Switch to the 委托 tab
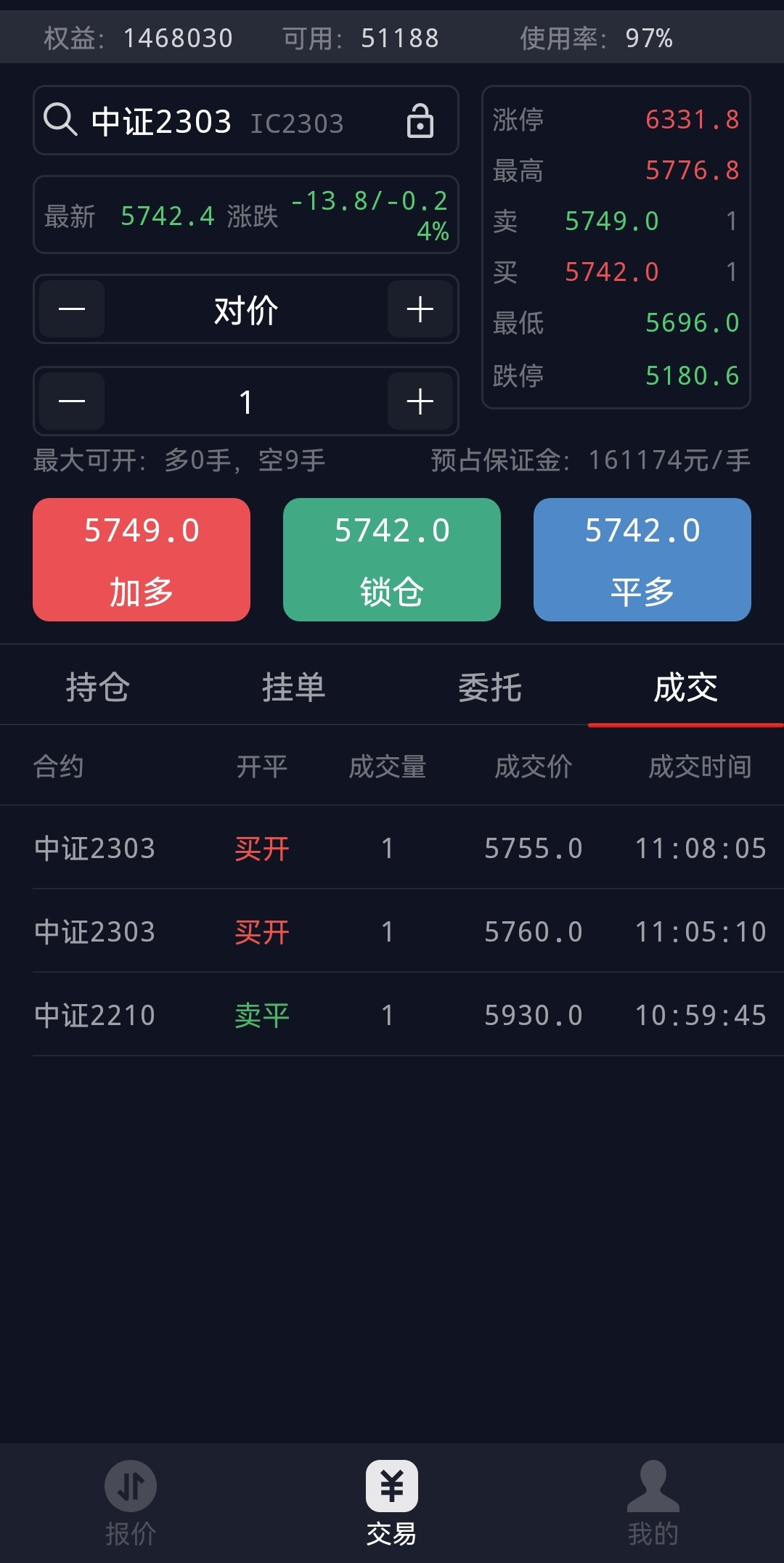This screenshot has width=784, height=1563. point(490,687)
